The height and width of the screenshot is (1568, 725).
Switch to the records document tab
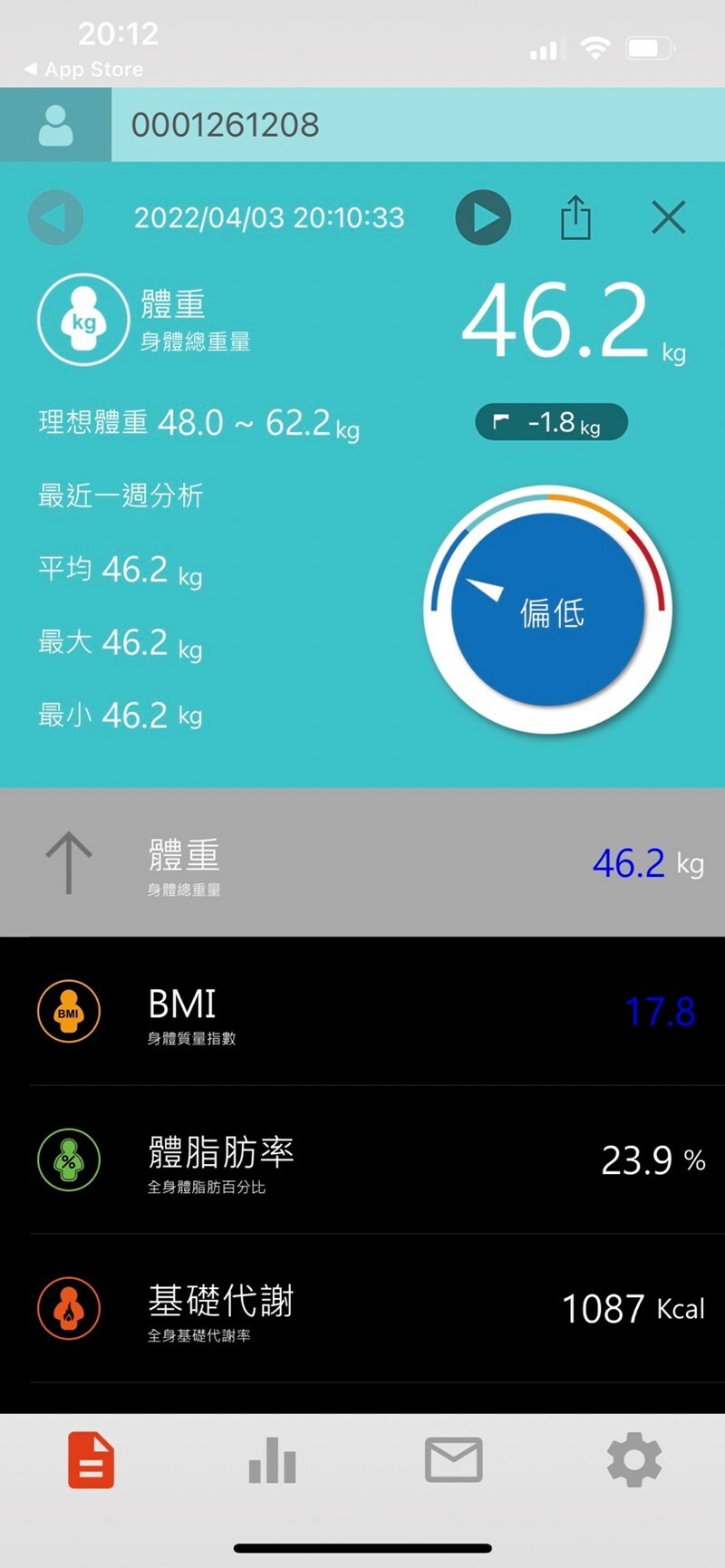point(92,1460)
